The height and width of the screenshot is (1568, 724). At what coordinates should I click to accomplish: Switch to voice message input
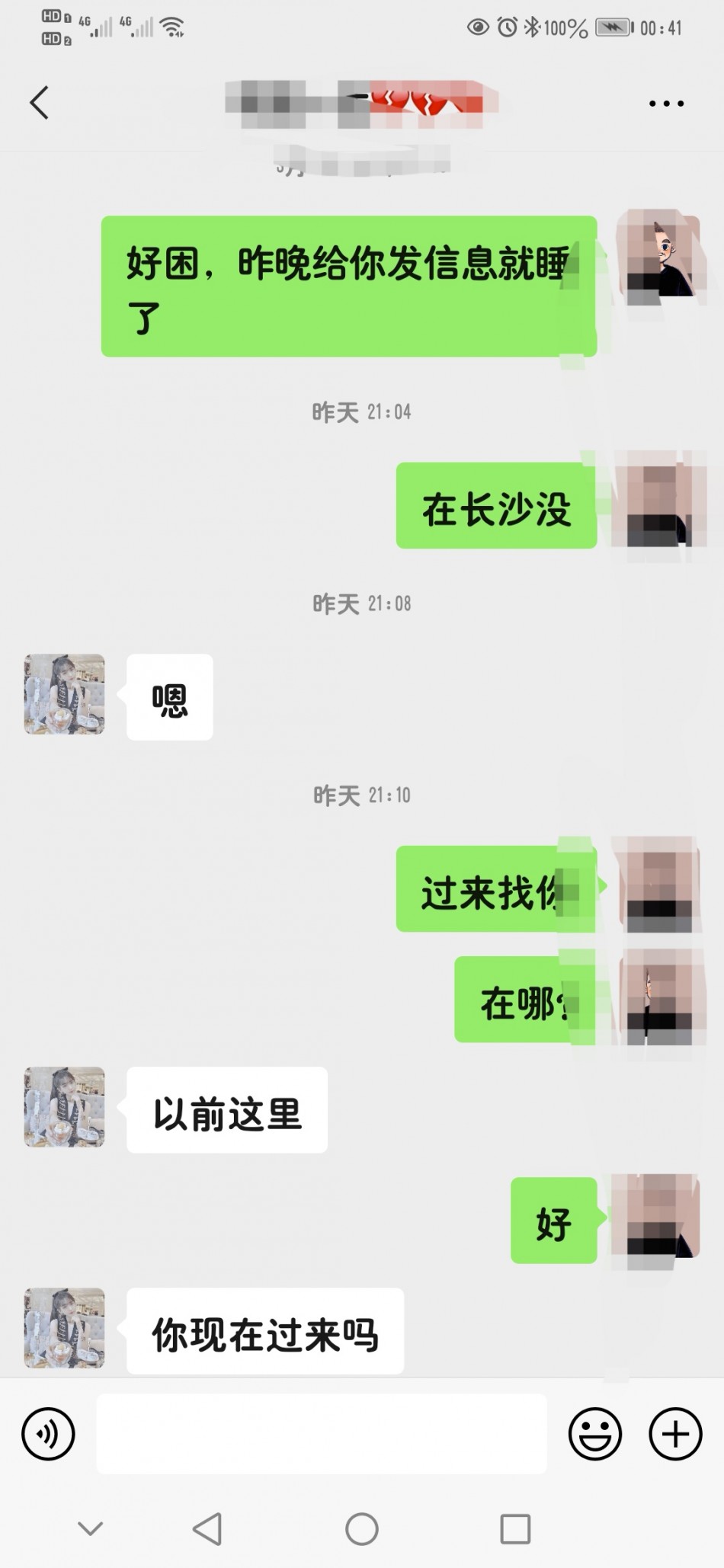48,1434
